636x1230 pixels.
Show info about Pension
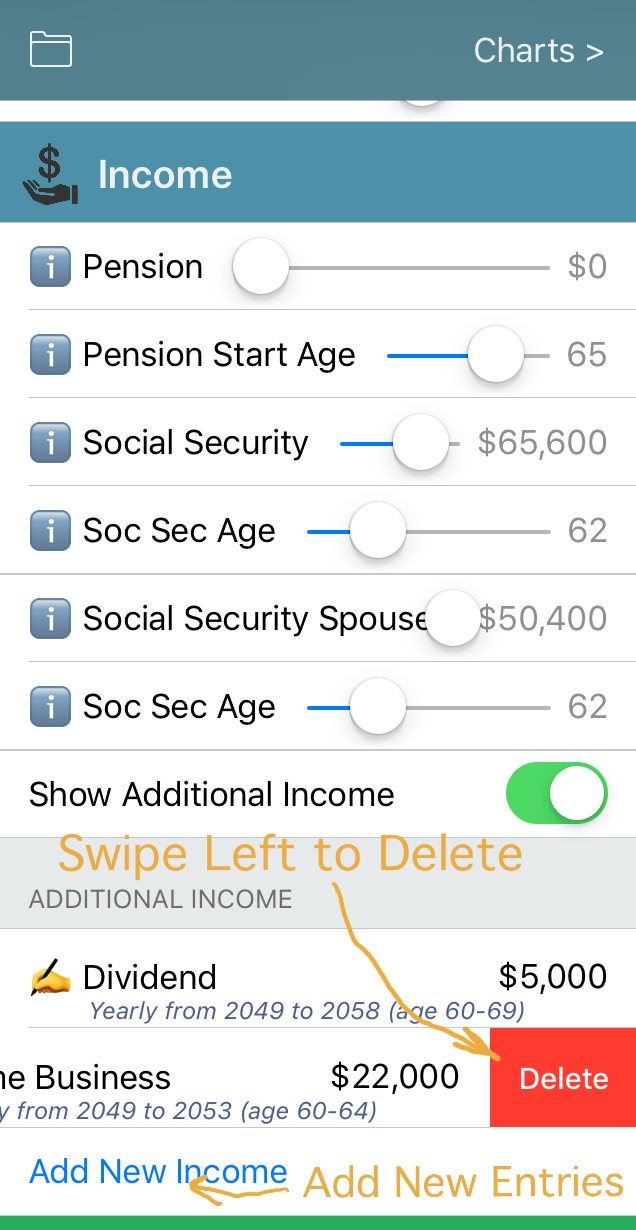click(50, 268)
